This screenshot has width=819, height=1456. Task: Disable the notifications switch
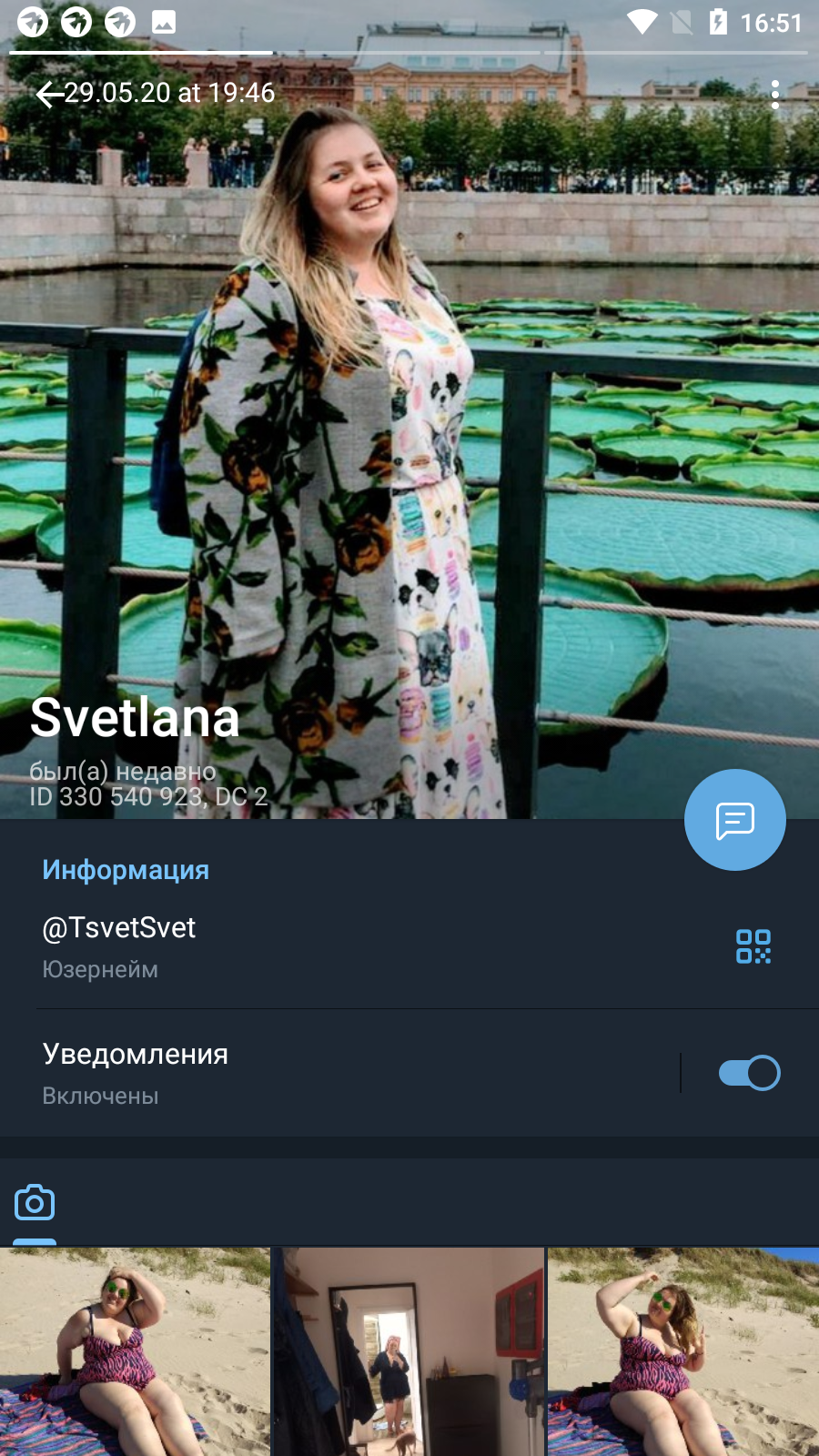pos(750,1073)
